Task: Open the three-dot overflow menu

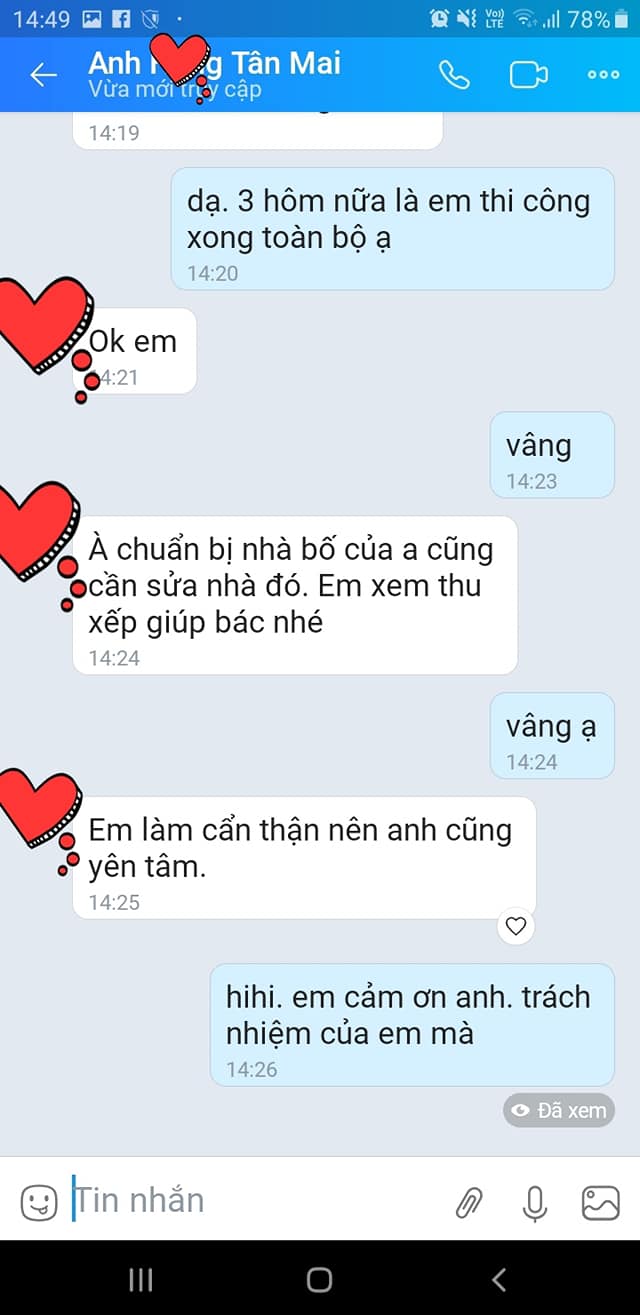Action: click(603, 75)
